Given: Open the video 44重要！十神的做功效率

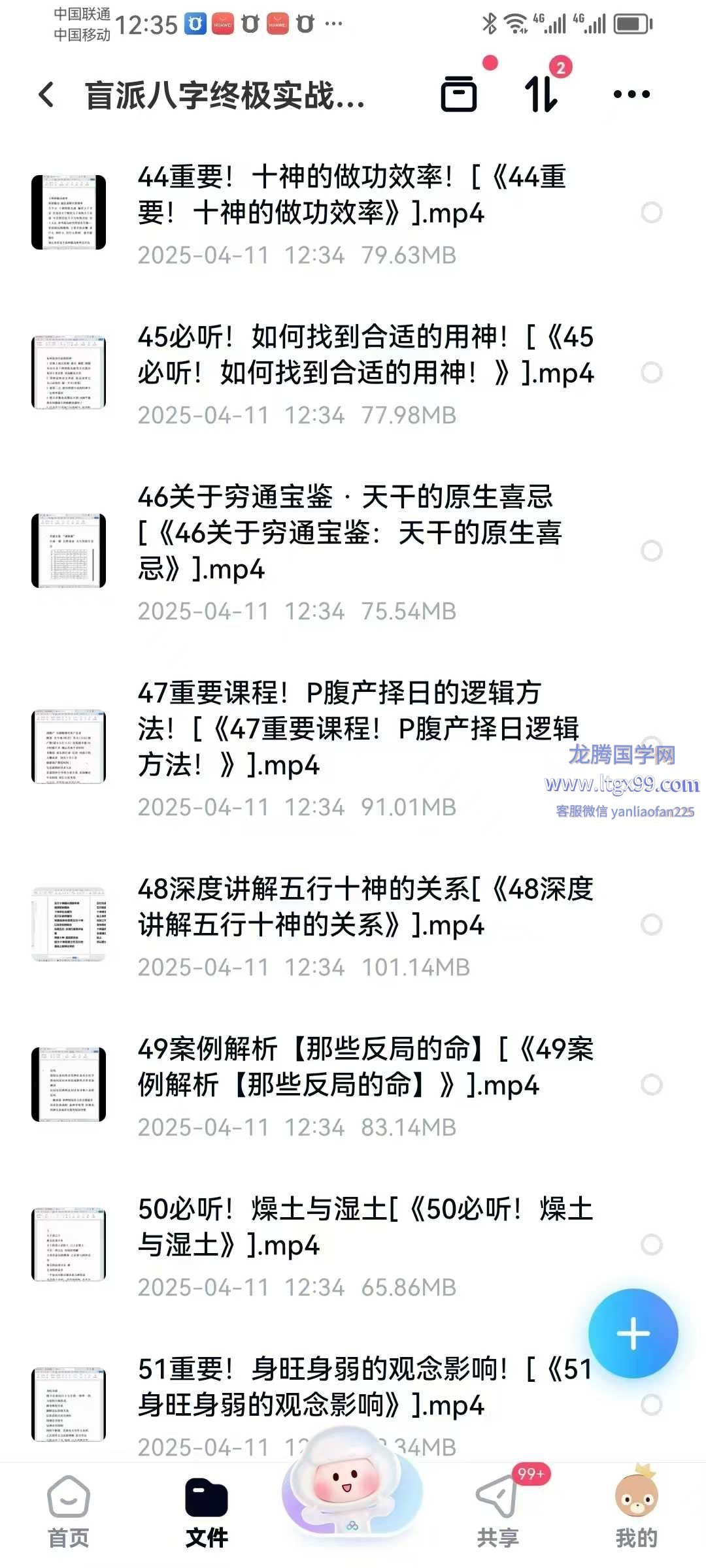Looking at the screenshot, I should pos(352,195).
